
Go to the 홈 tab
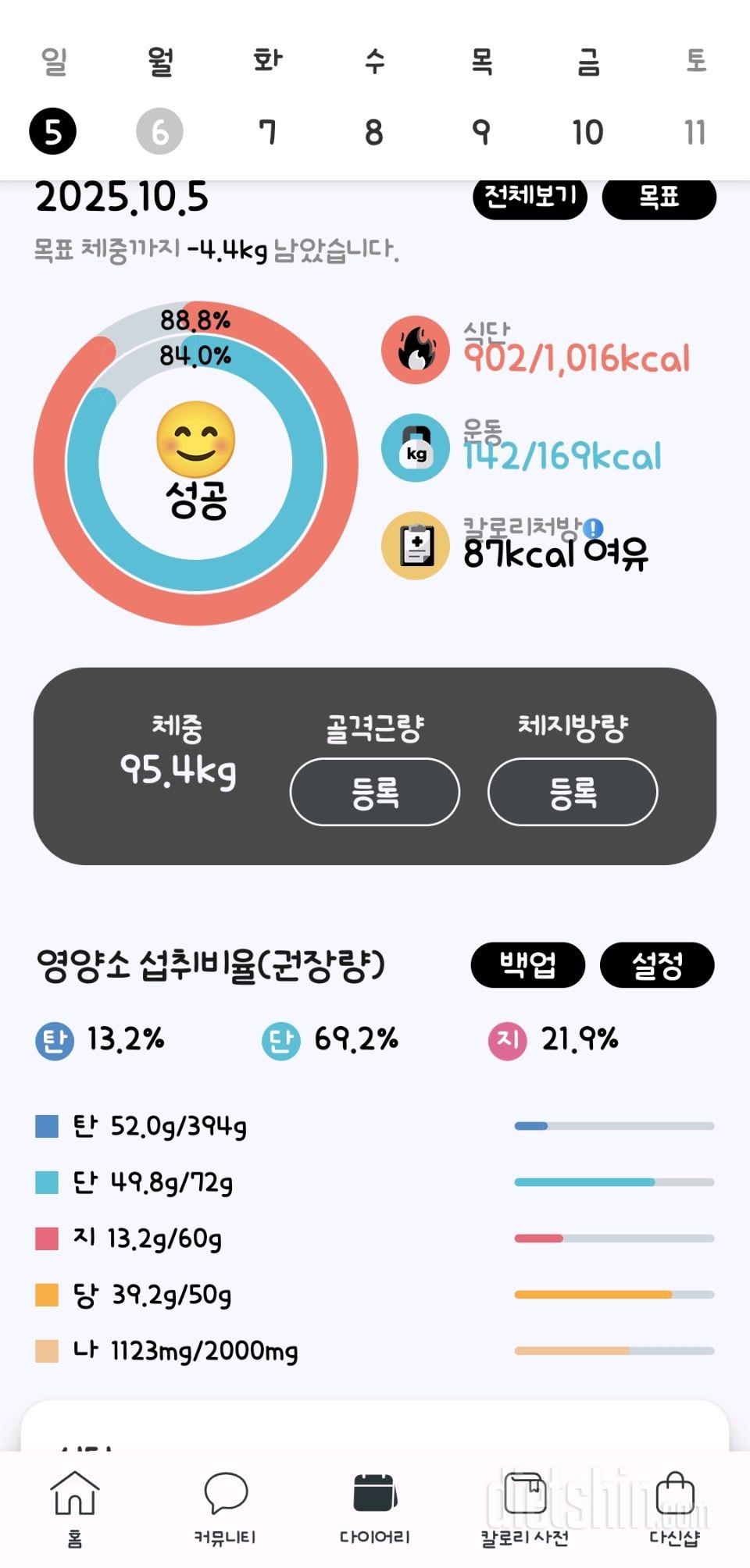pyautogui.click(x=74, y=1508)
